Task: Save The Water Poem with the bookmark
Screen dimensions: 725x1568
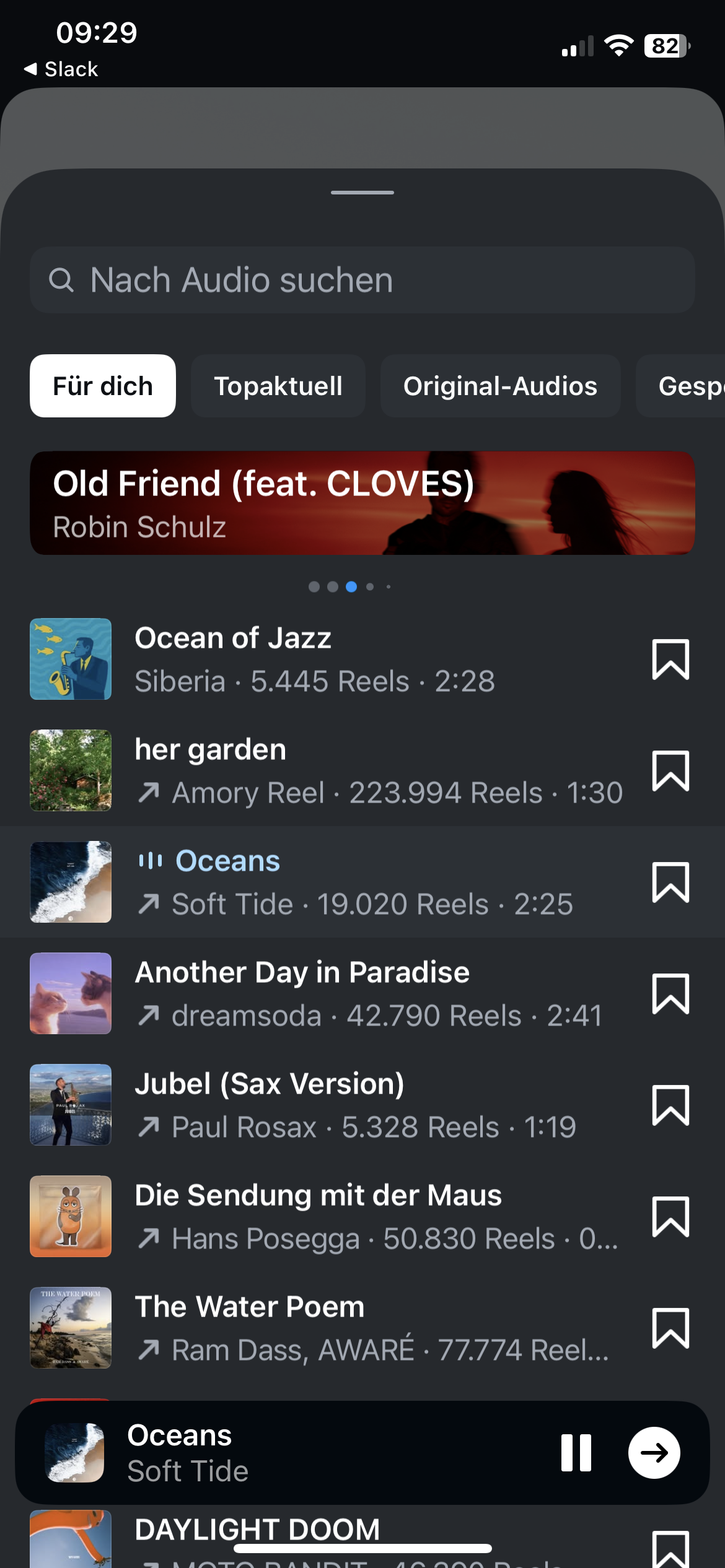Action: [670, 1328]
